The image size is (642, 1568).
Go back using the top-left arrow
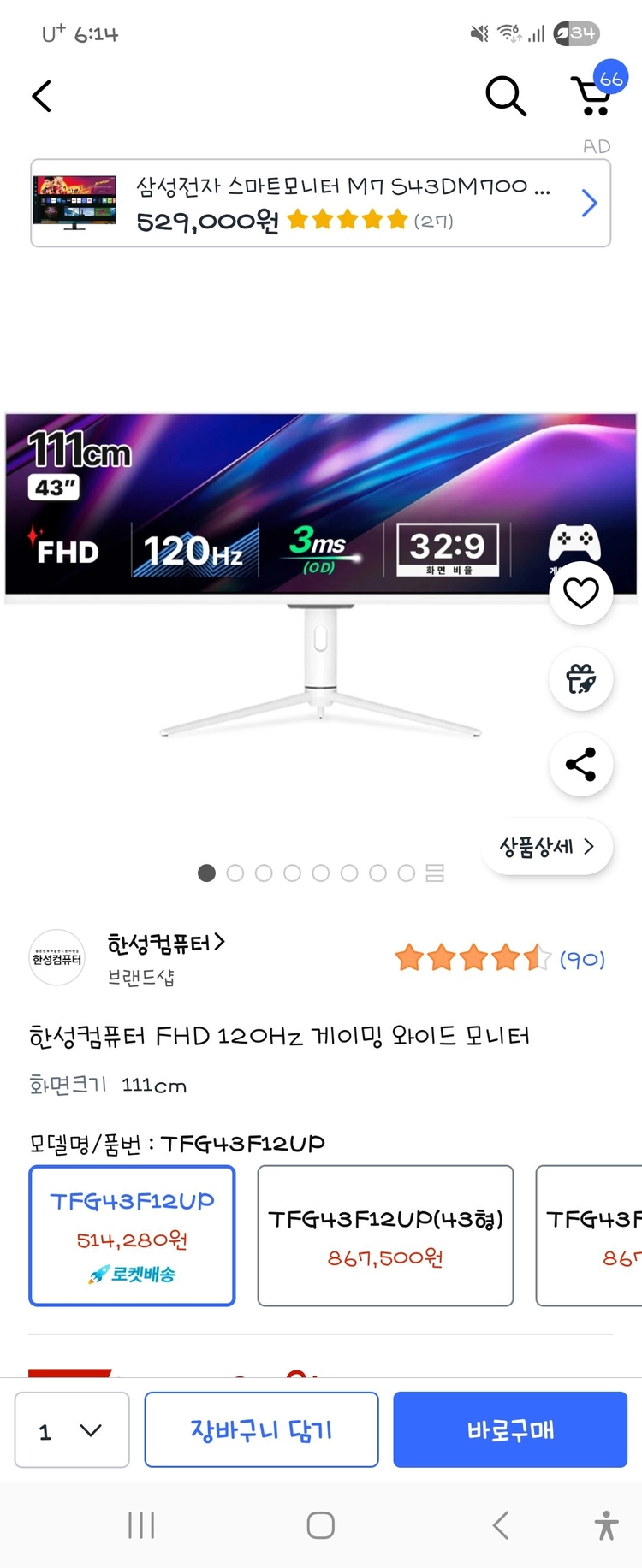[42, 96]
